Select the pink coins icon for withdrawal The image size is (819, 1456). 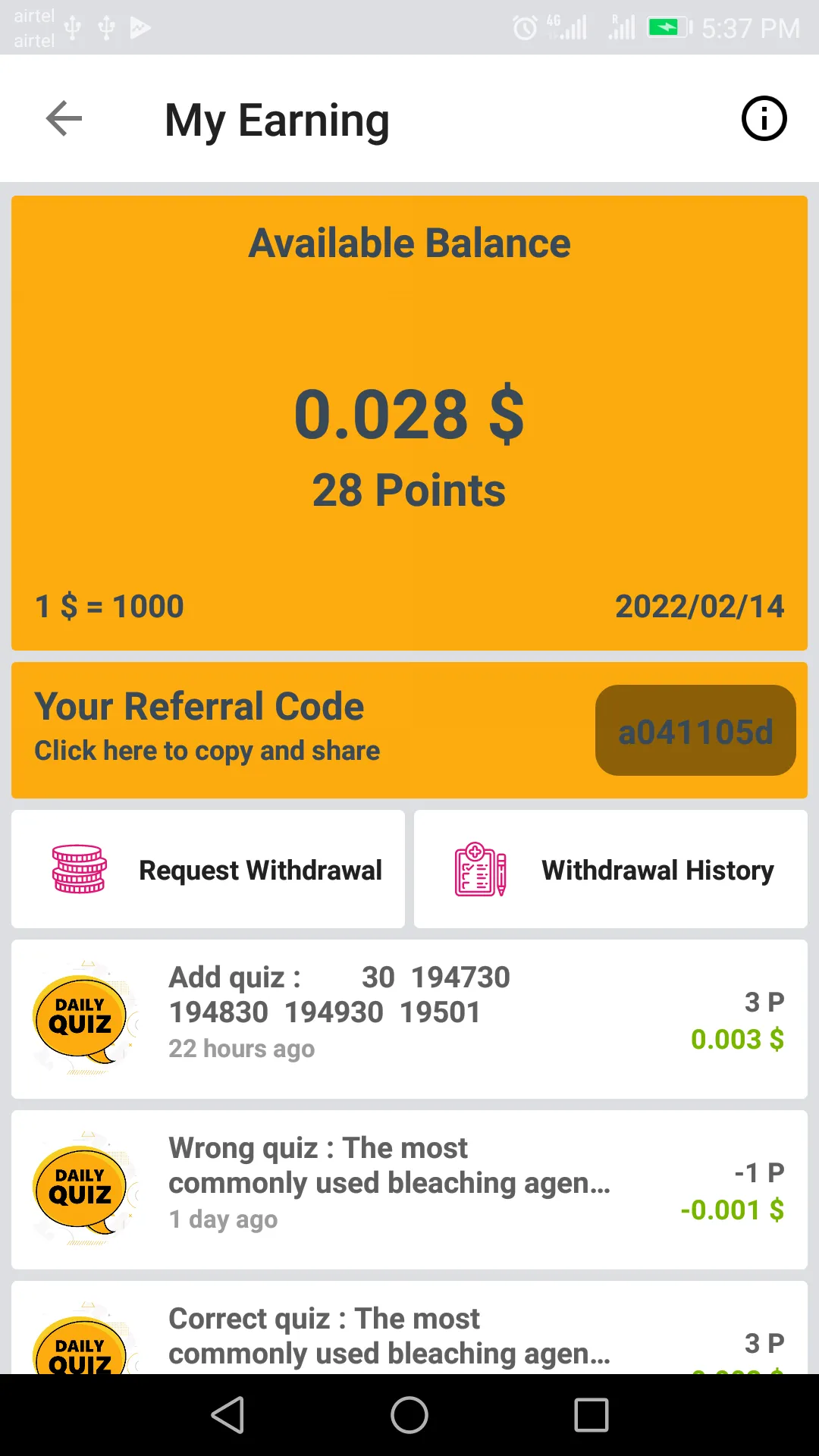[x=78, y=869]
